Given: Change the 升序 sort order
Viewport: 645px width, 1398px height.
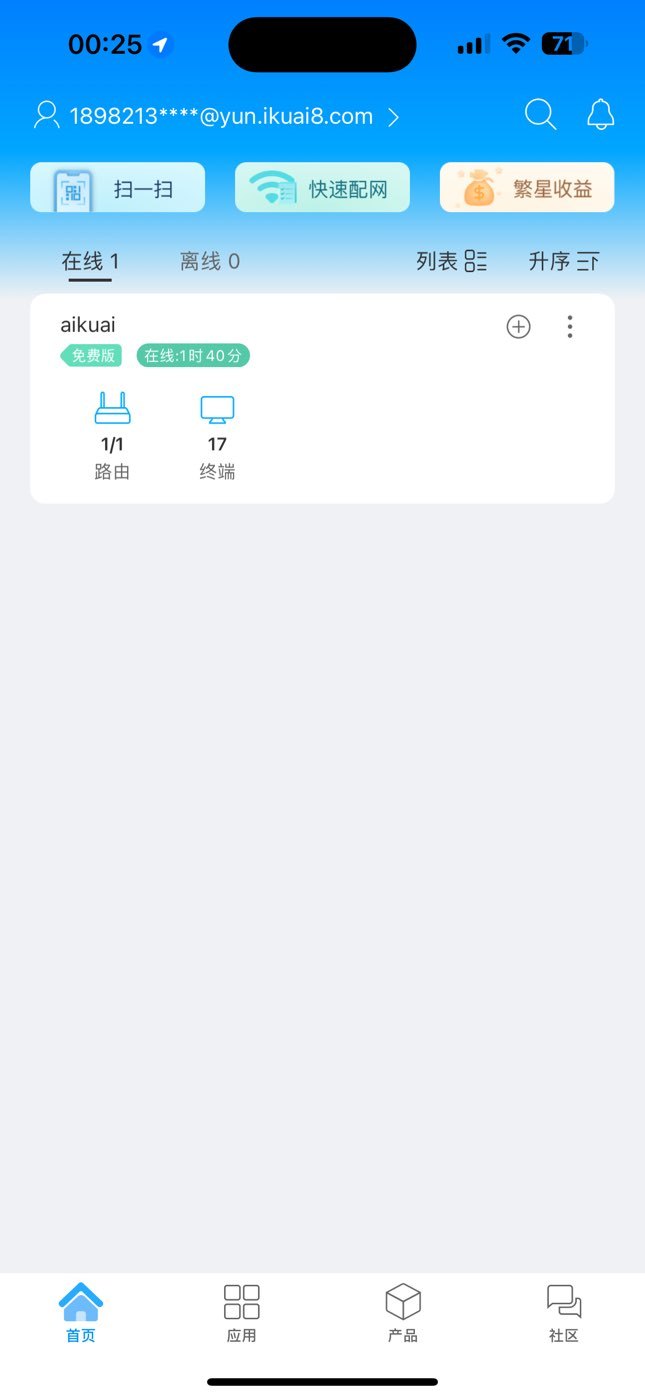Looking at the screenshot, I should [564, 262].
